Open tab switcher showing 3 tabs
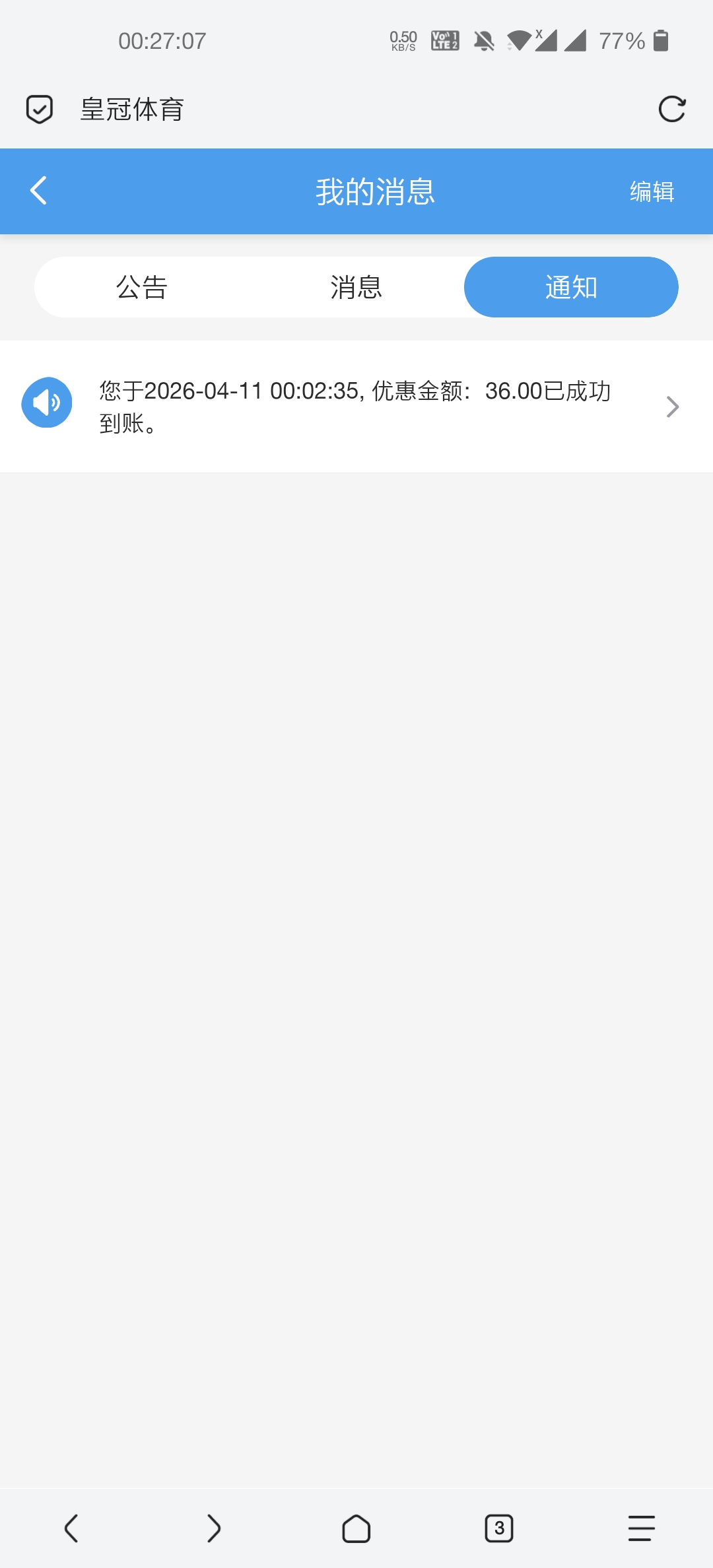713x1568 pixels. point(499,1529)
